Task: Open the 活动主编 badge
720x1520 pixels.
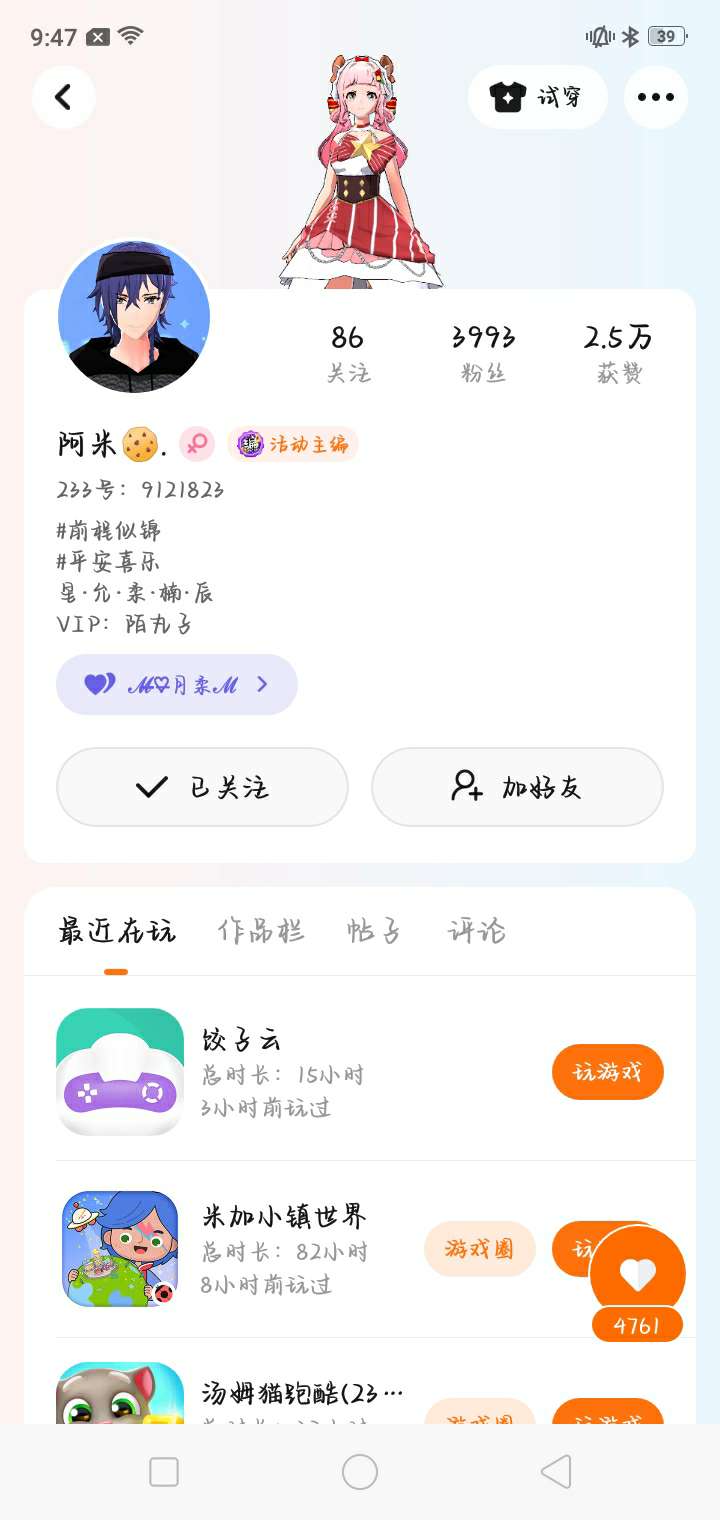Action: 293,444
